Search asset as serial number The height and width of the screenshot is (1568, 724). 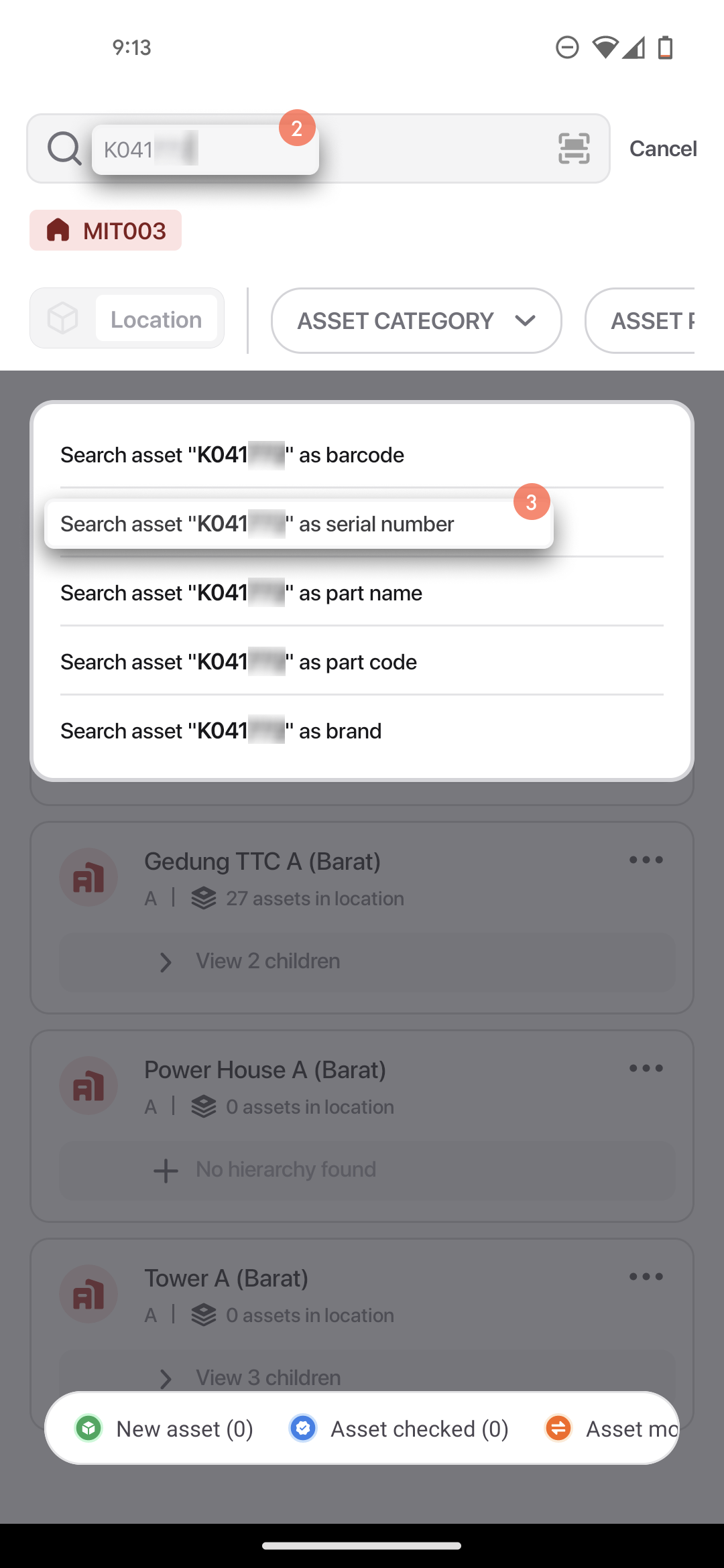pos(298,524)
